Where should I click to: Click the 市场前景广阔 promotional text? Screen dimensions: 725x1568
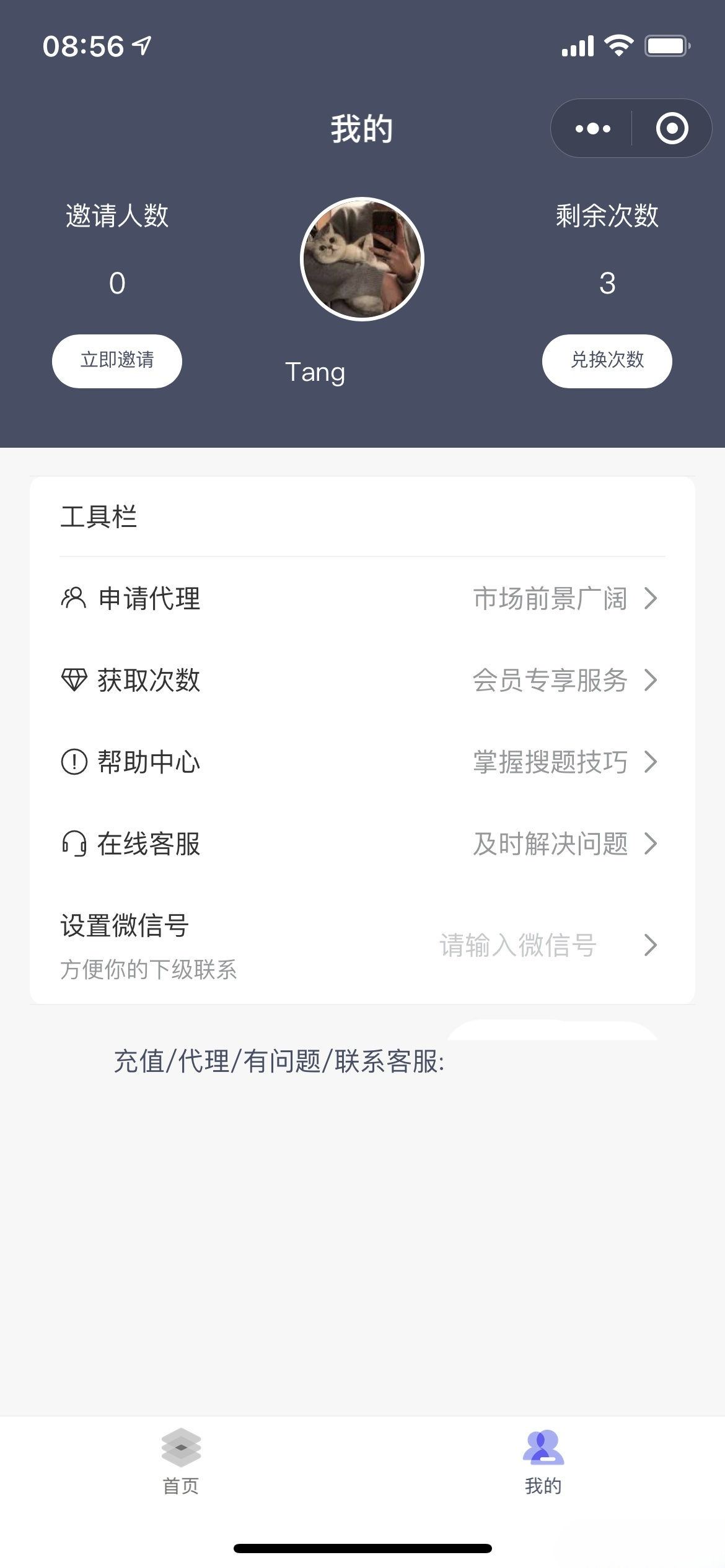tap(550, 598)
